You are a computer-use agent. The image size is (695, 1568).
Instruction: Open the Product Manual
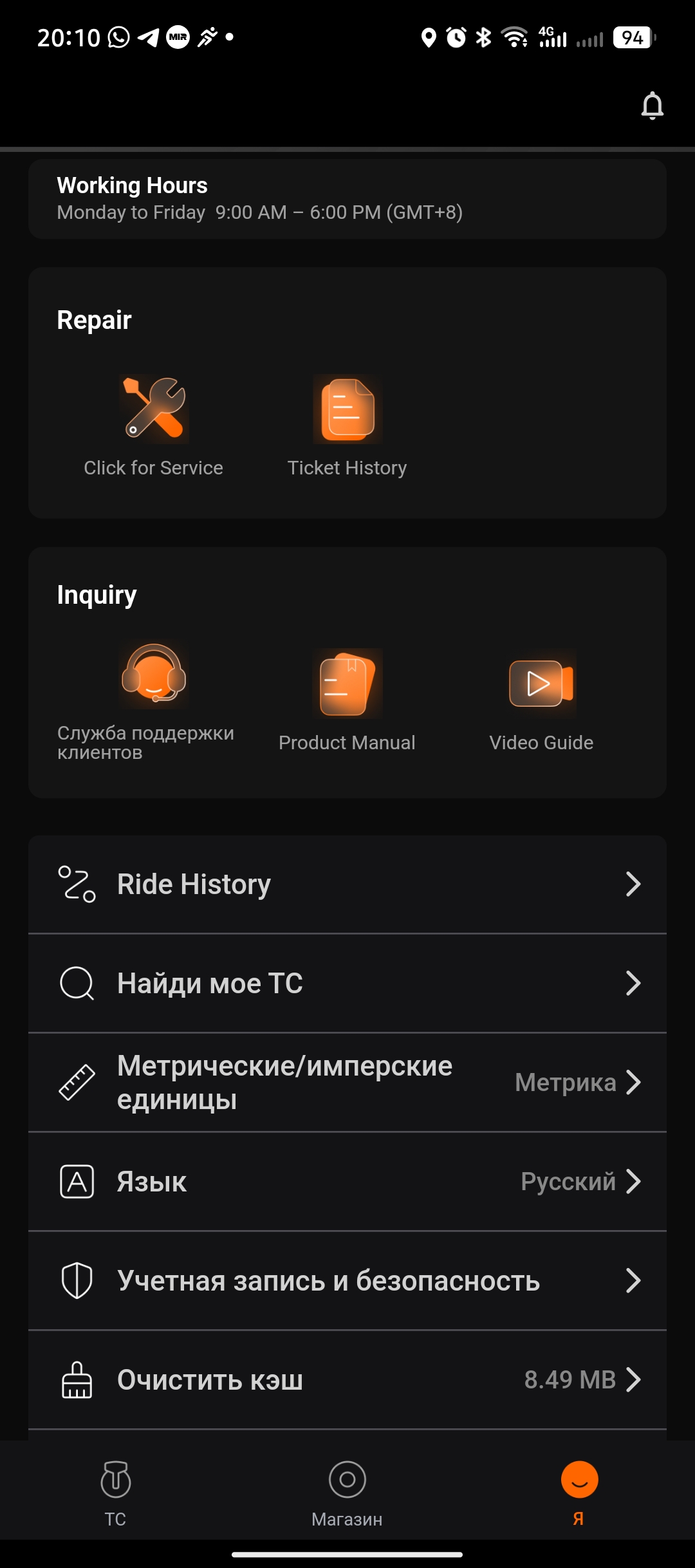(x=347, y=700)
